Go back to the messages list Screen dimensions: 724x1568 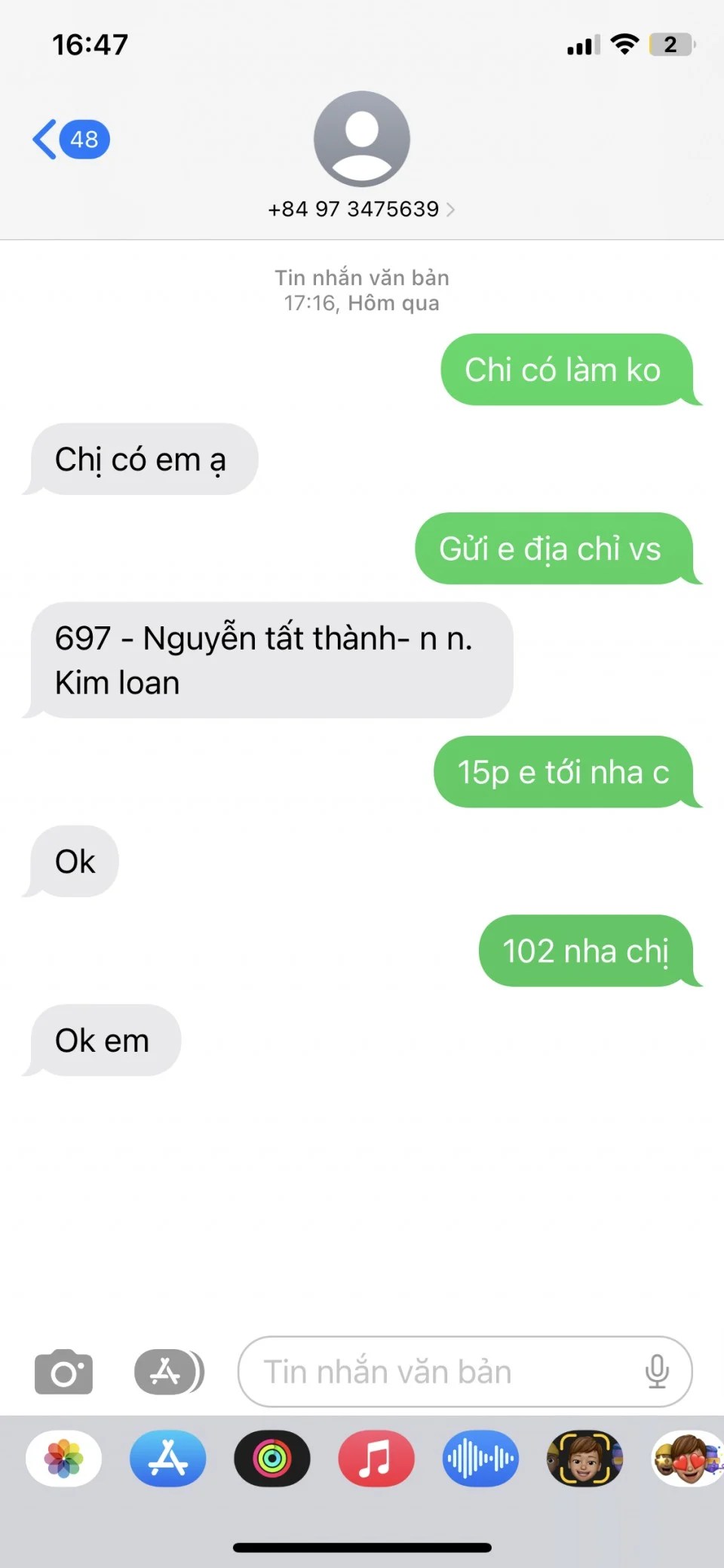coord(69,140)
